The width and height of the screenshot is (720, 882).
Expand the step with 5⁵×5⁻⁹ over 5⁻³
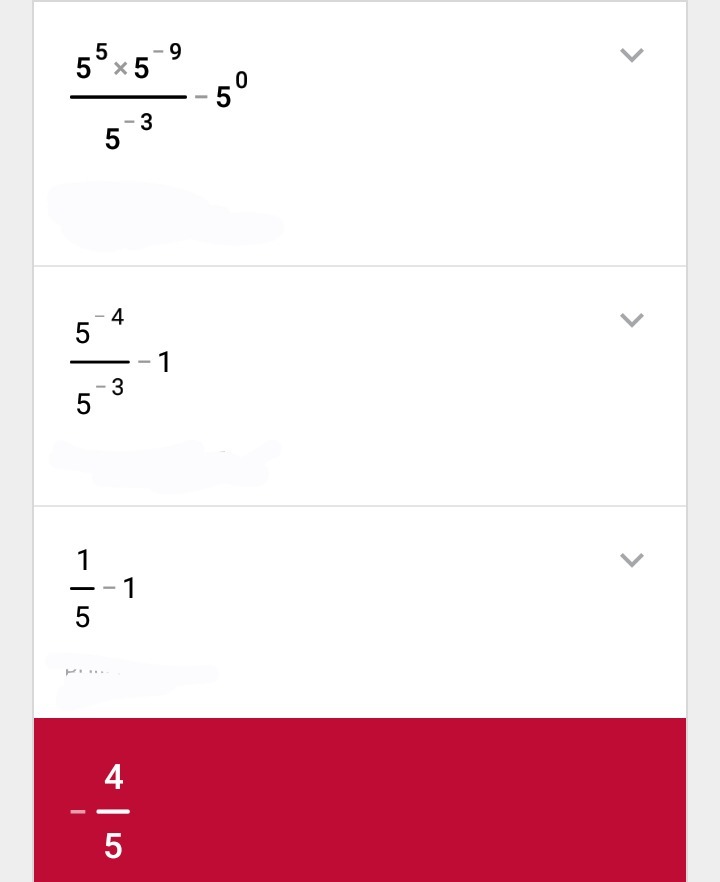click(631, 55)
